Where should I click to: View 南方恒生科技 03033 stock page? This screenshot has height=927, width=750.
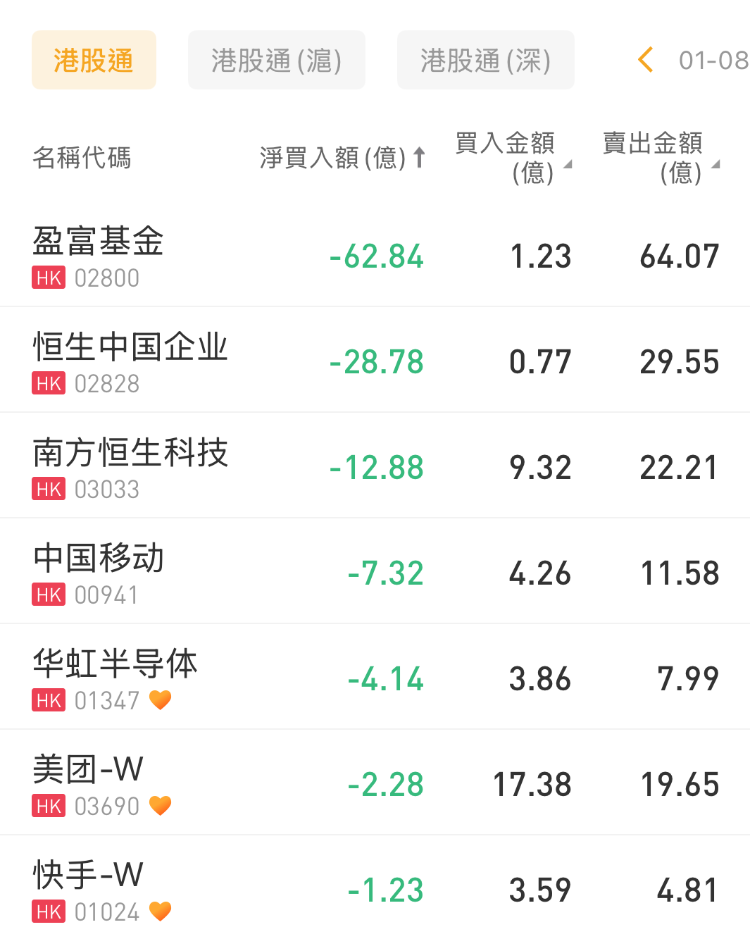[x=130, y=467]
